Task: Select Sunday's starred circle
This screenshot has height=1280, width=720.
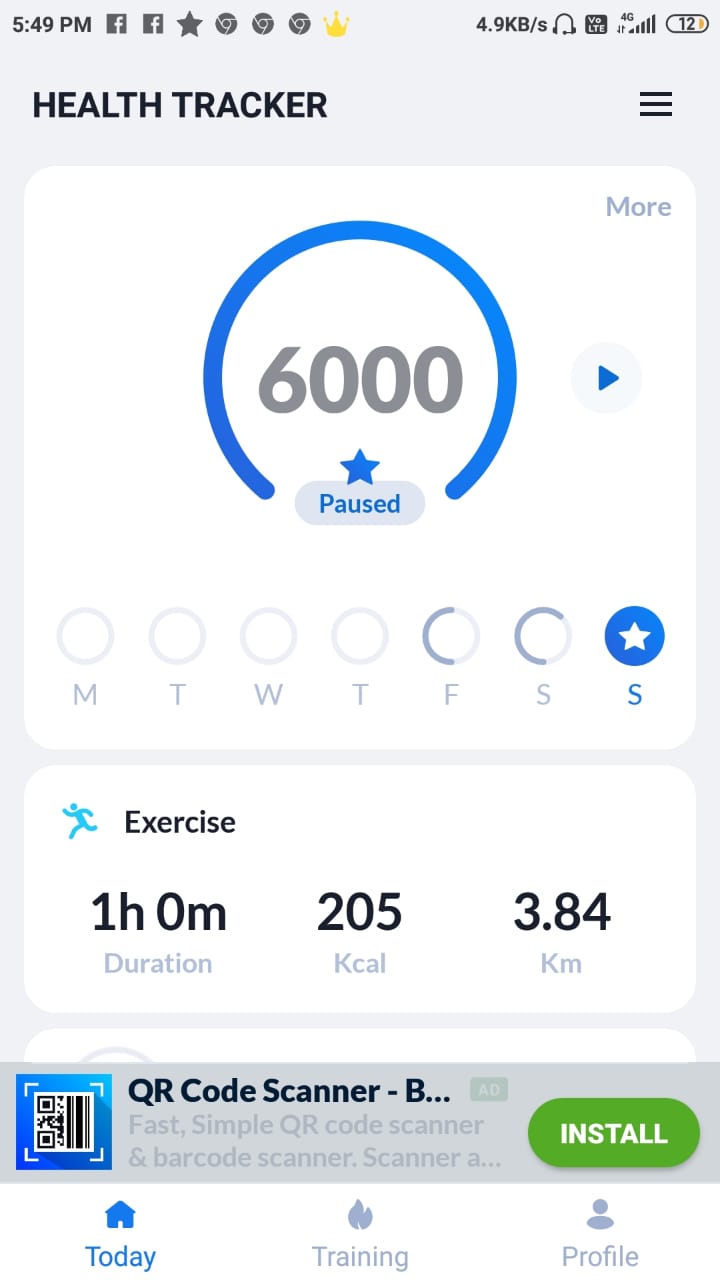Action: [x=634, y=636]
